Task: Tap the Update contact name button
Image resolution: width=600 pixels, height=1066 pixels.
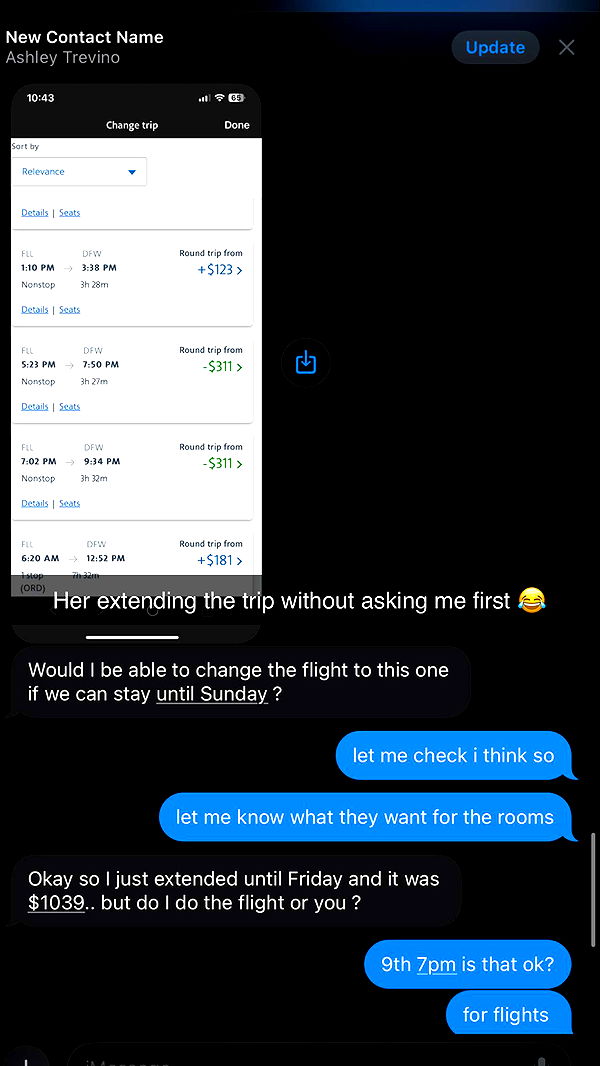Action: (495, 47)
